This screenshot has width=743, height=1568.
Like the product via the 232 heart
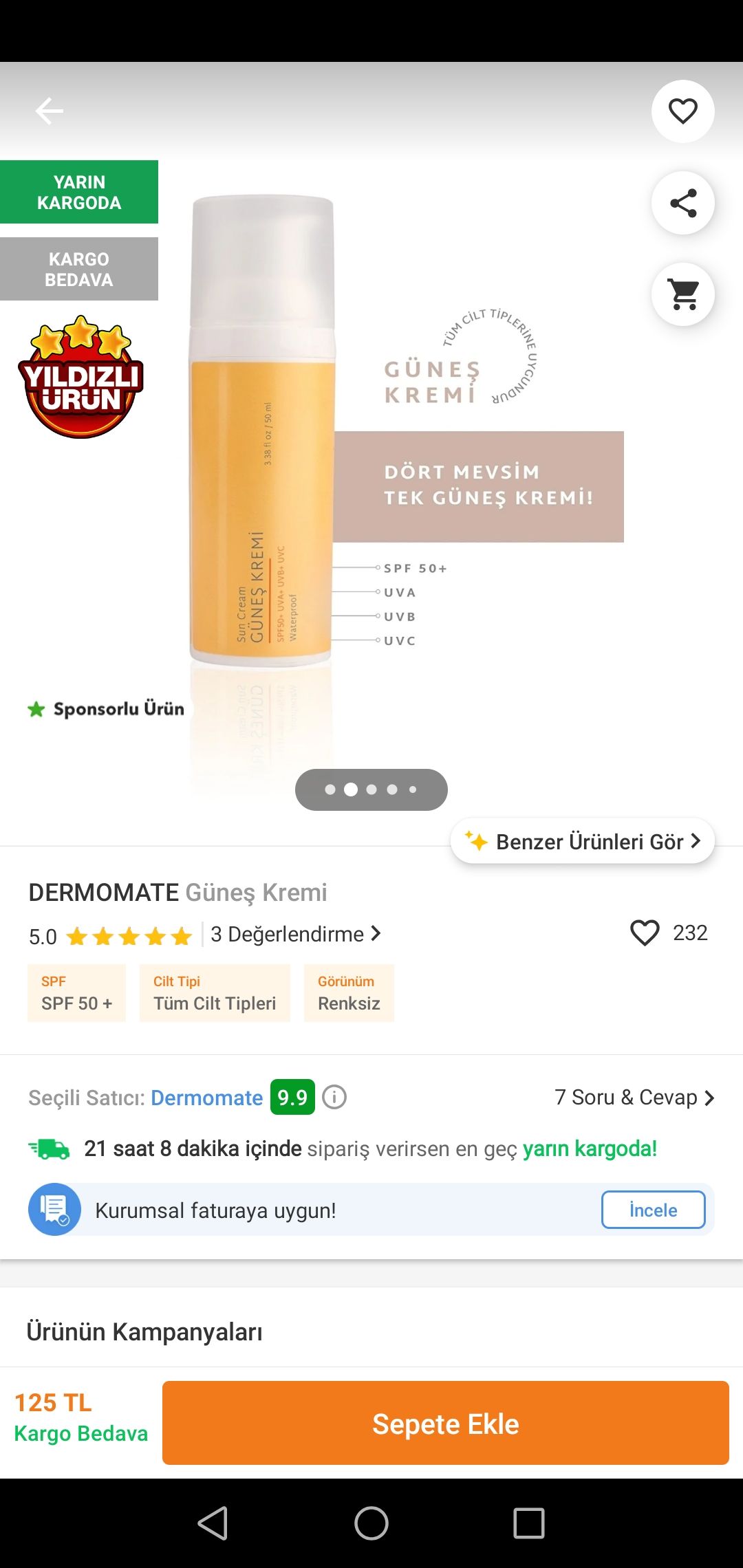coord(645,933)
